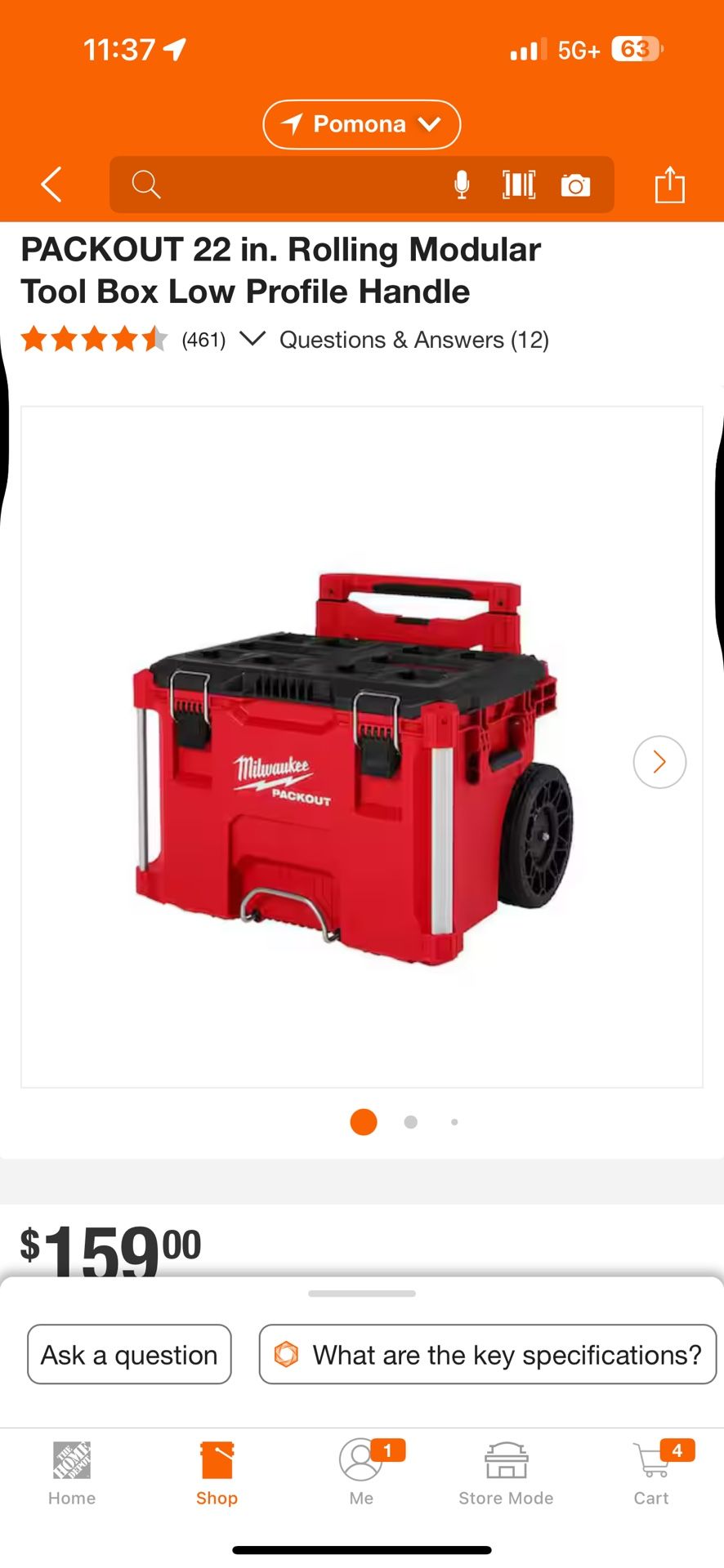Search by camera image

[x=575, y=185]
